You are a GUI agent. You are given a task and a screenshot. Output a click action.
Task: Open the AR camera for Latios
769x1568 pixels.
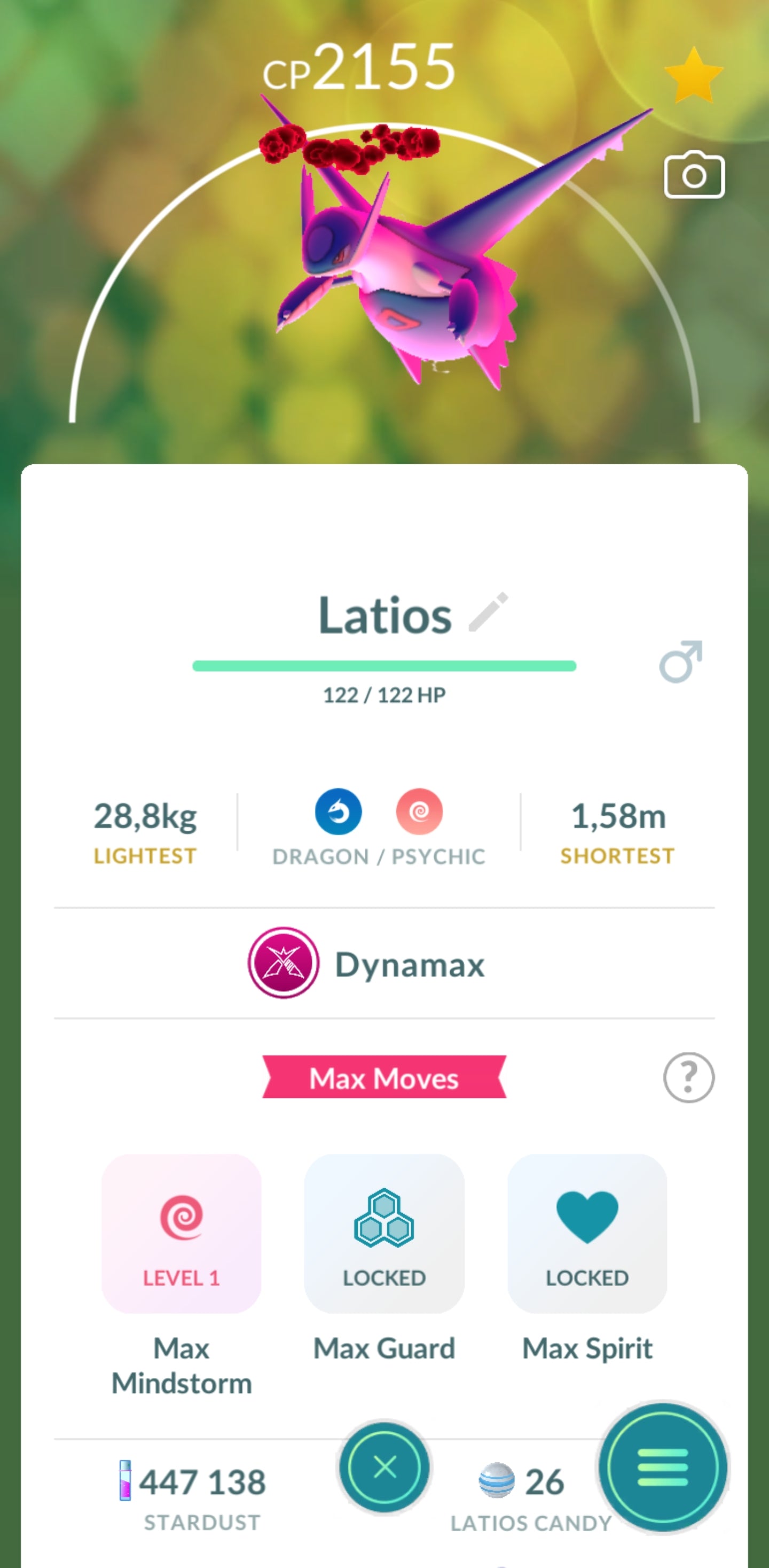(x=694, y=175)
